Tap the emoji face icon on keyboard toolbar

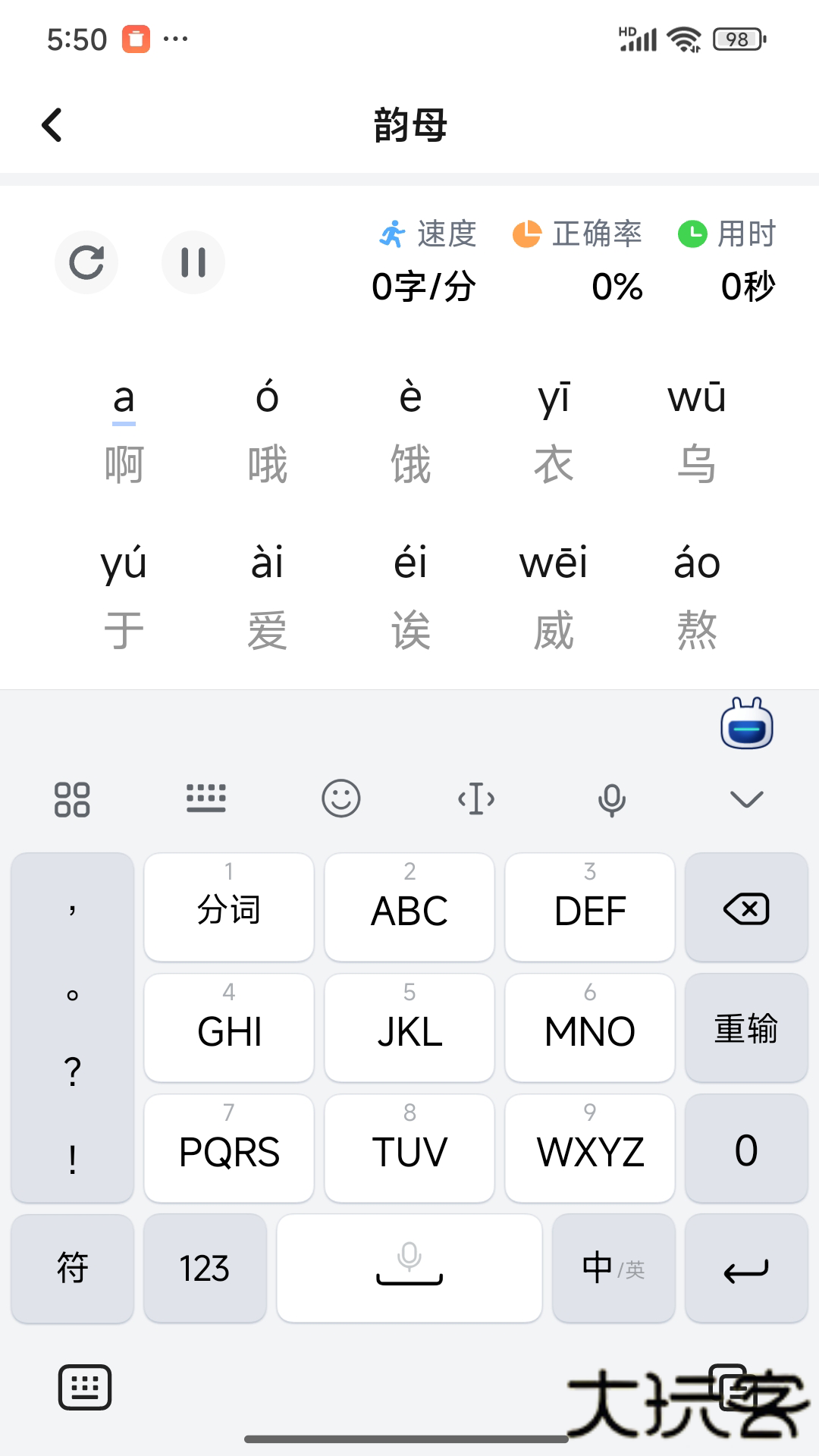340,799
